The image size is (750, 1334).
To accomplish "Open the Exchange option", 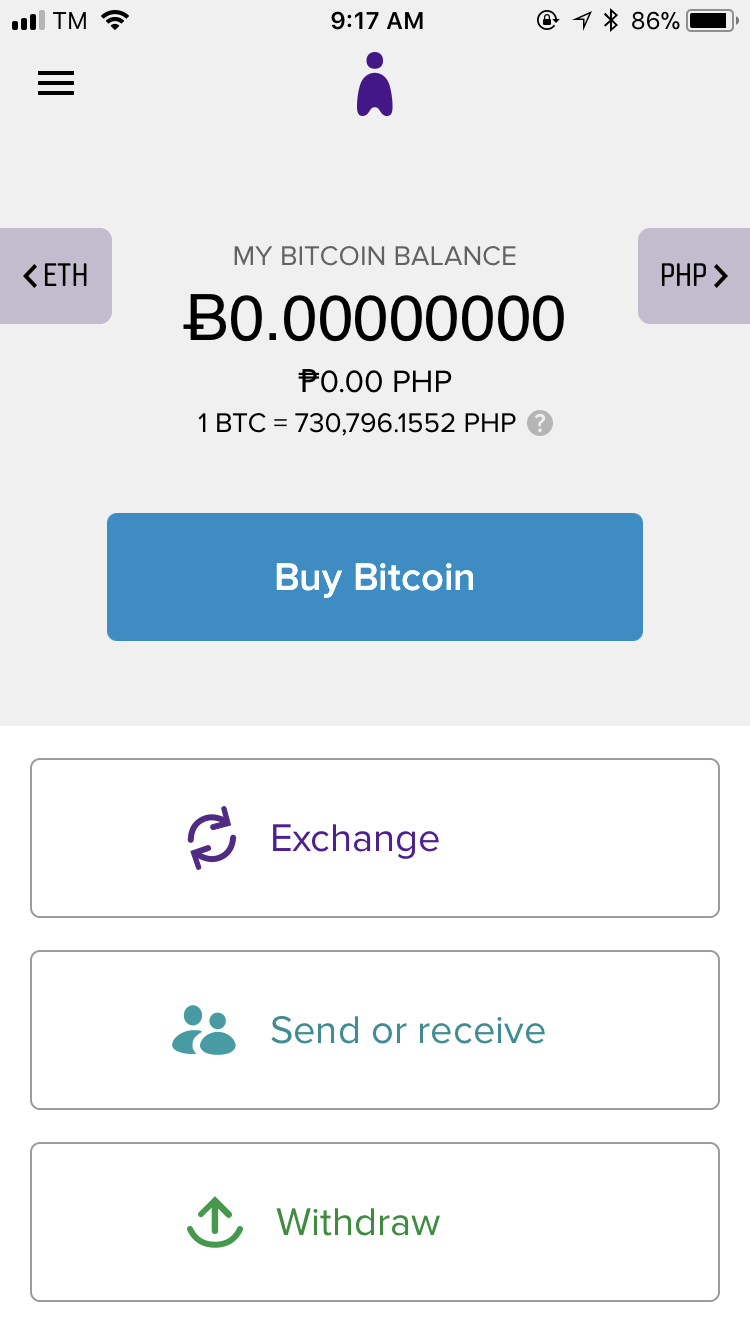I will click(x=374, y=838).
